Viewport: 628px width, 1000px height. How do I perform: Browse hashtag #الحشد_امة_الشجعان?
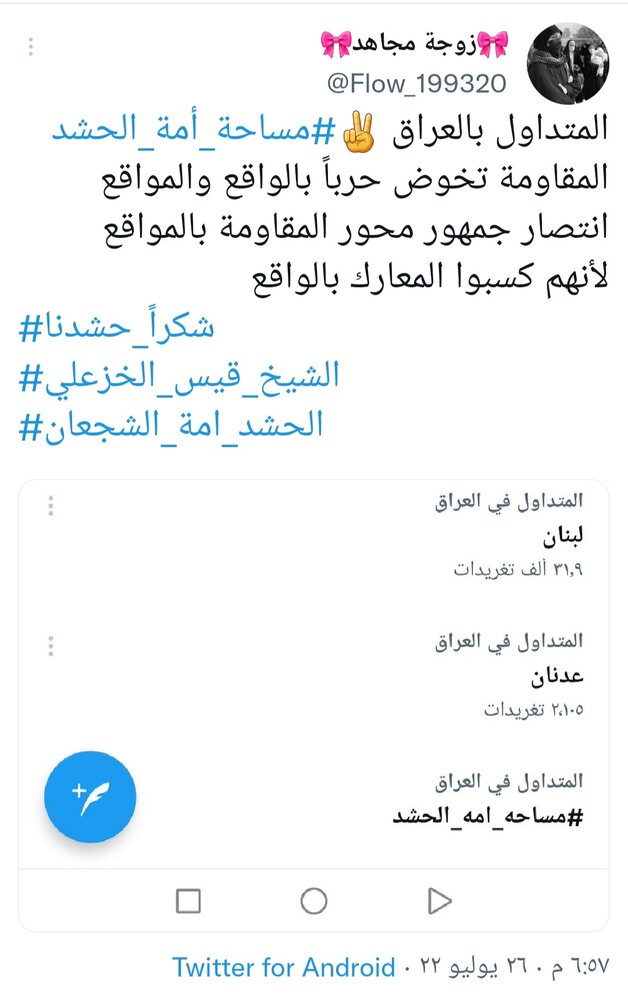pyautogui.click(x=171, y=423)
